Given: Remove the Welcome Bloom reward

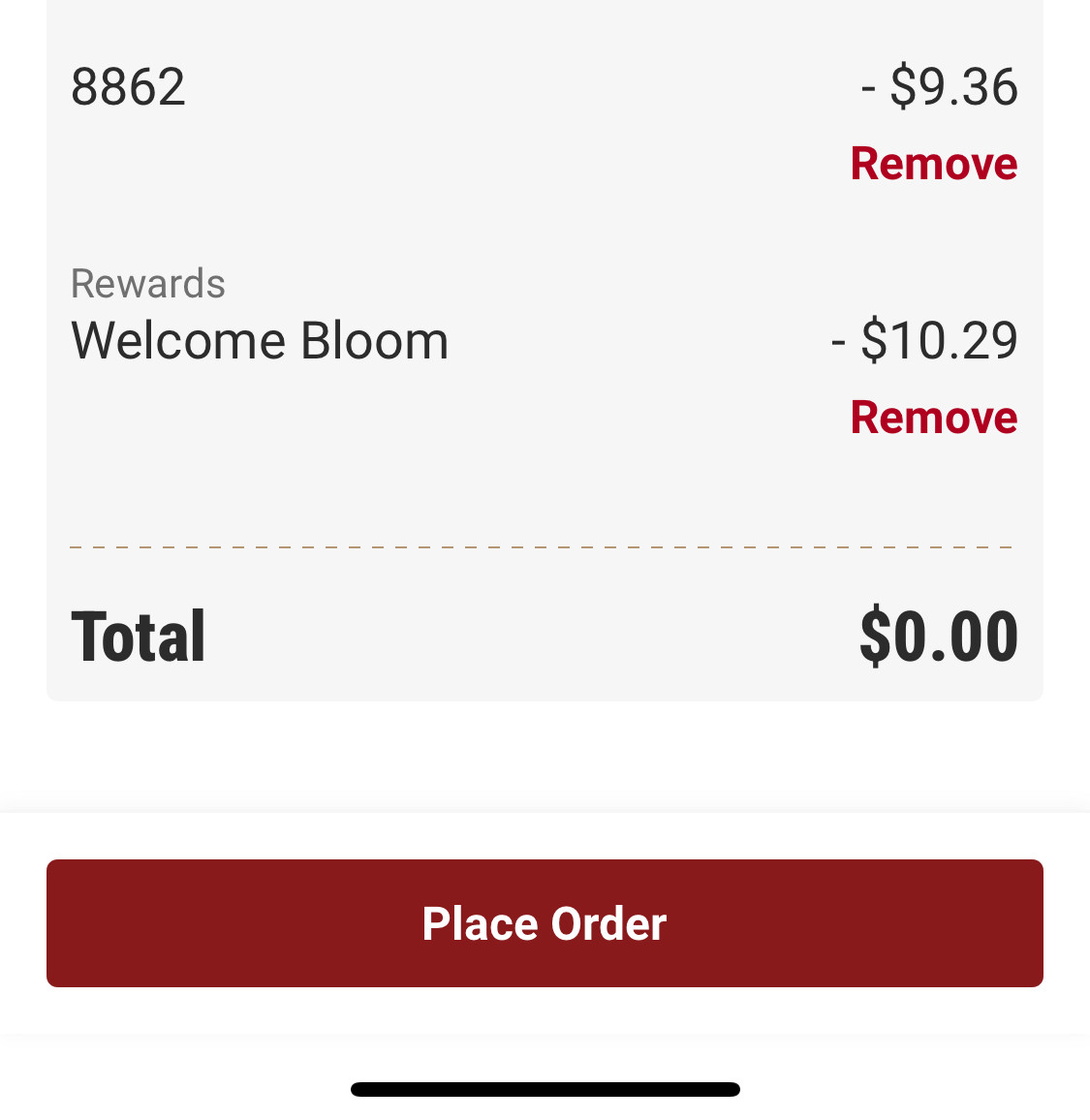Looking at the screenshot, I should pyautogui.click(x=933, y=418).
